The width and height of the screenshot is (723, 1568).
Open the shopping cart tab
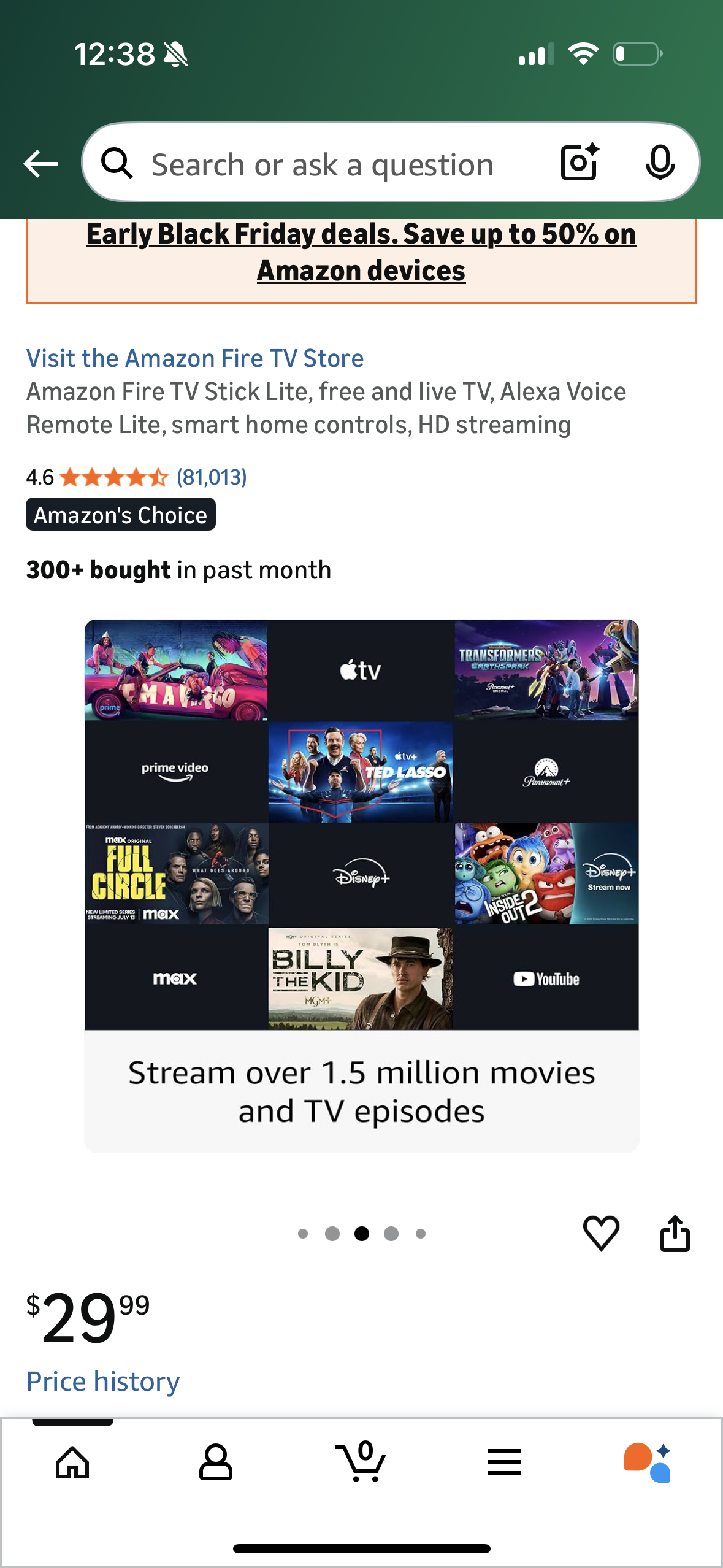pyautogui.click(x=361, y=1463)
